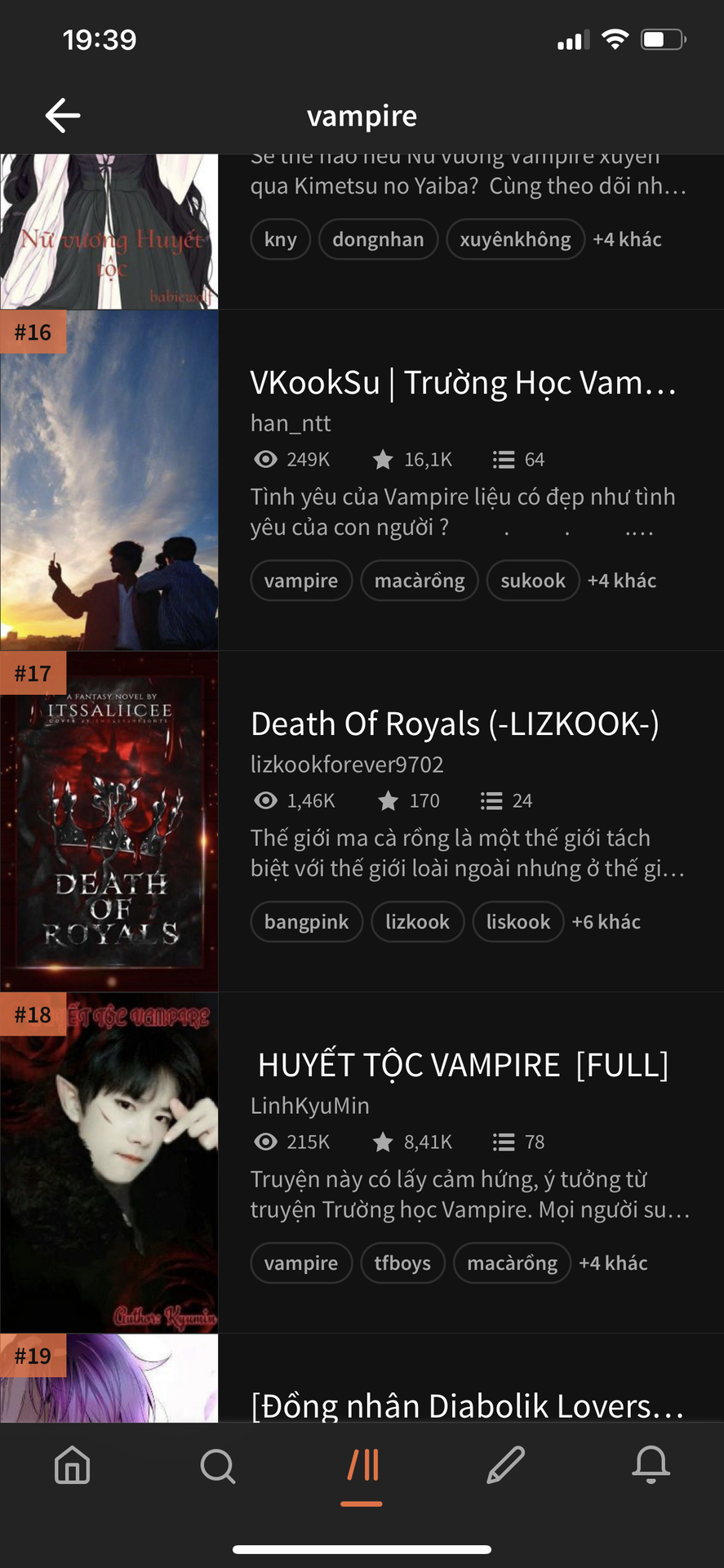Tap the sukook tag chip
Viewport: 724px width, 1568px height.
[x=533, y=581]
